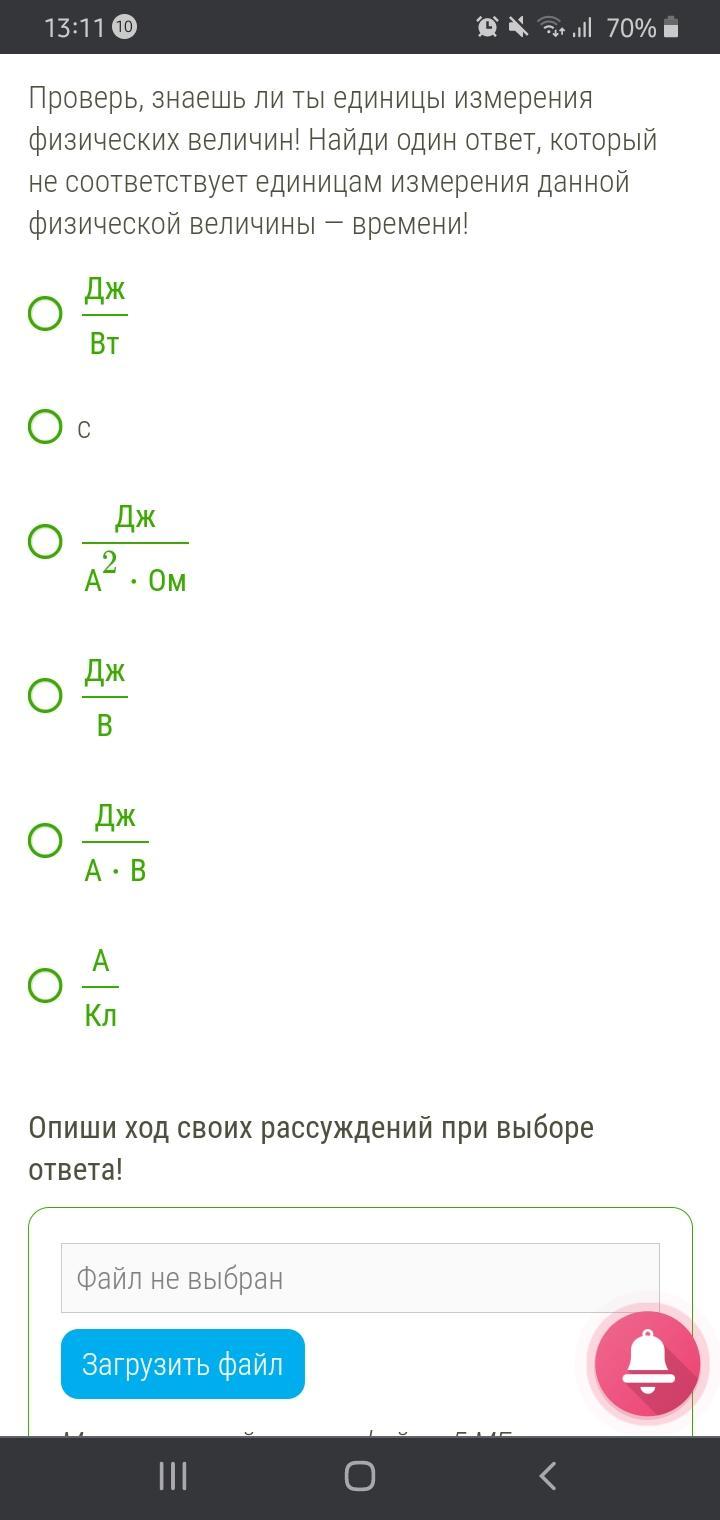Choose the answer option "с"
The image size is (720, 1520).
45,427
